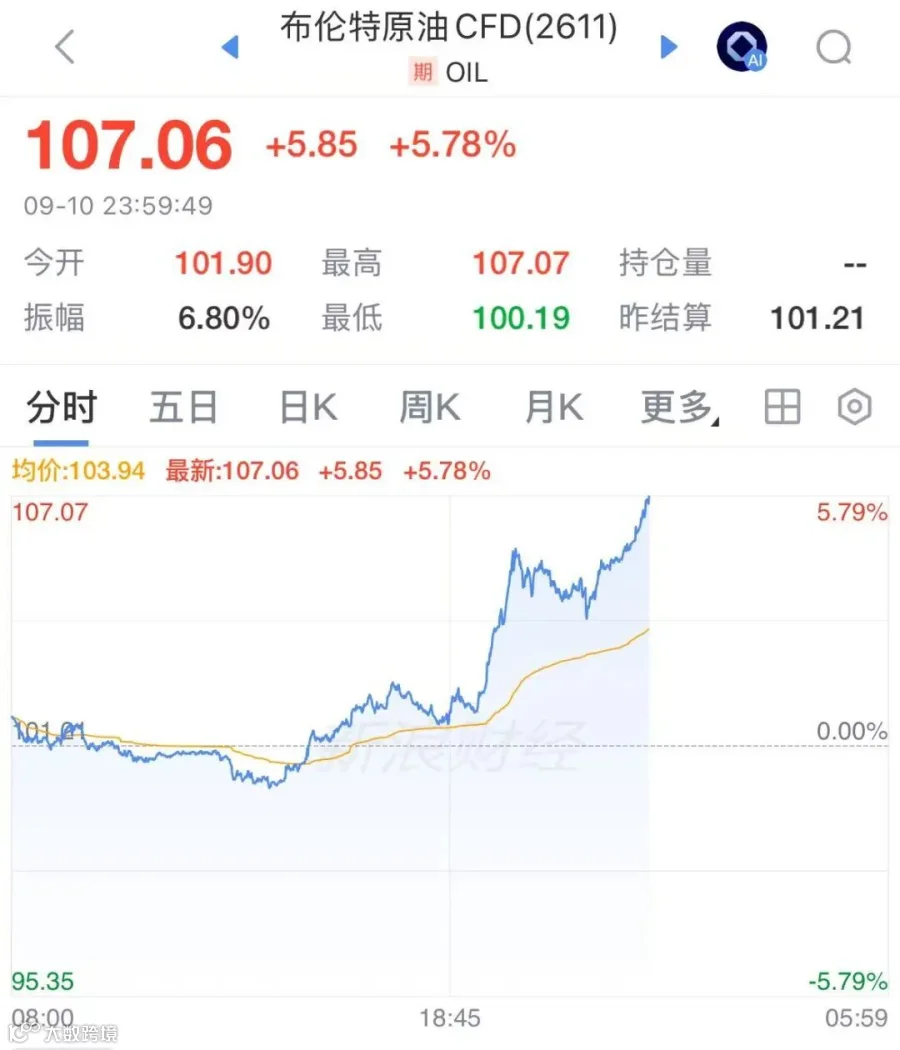
Task: Switch to the next contract with right triangle
Action: click(668, 47)
